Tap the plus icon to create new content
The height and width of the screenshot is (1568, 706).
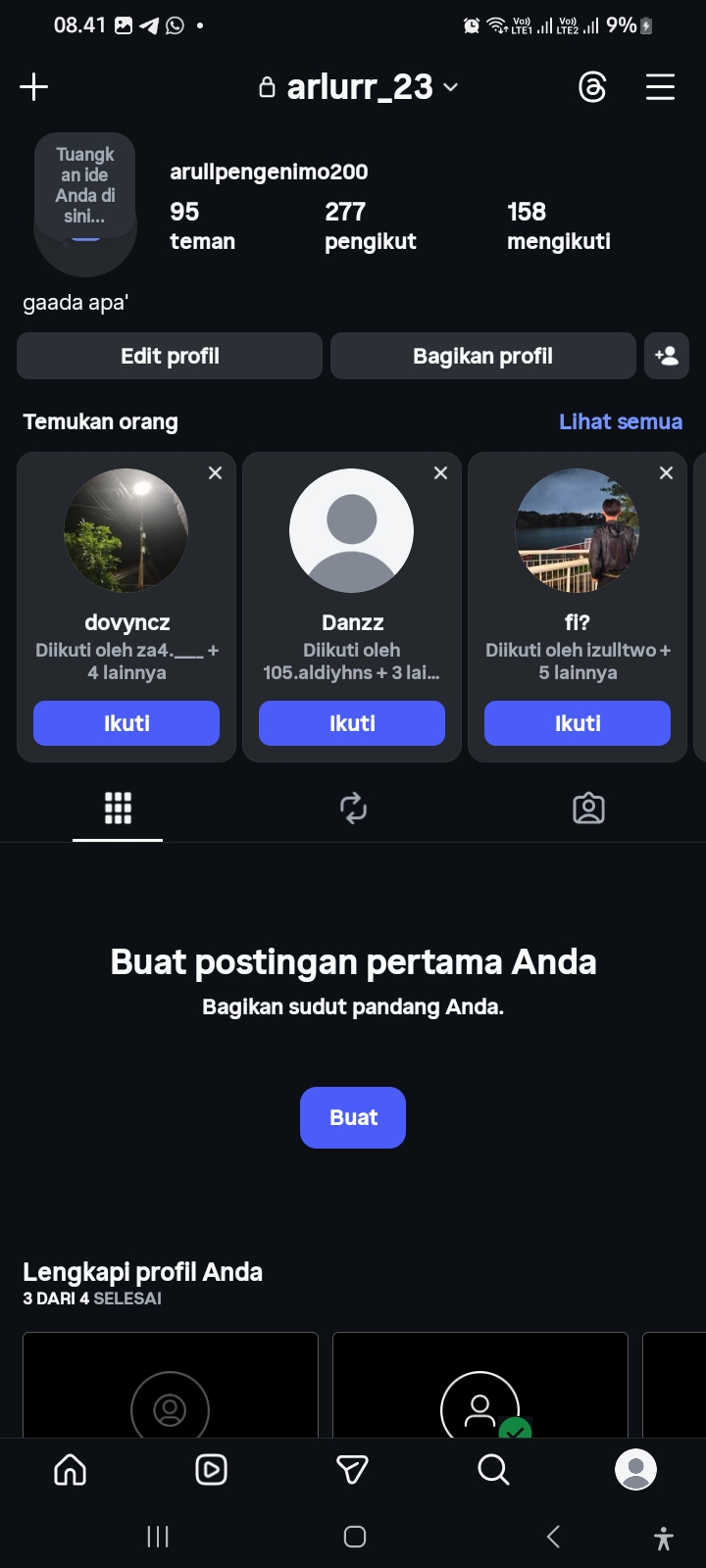[x=34, y=87]
